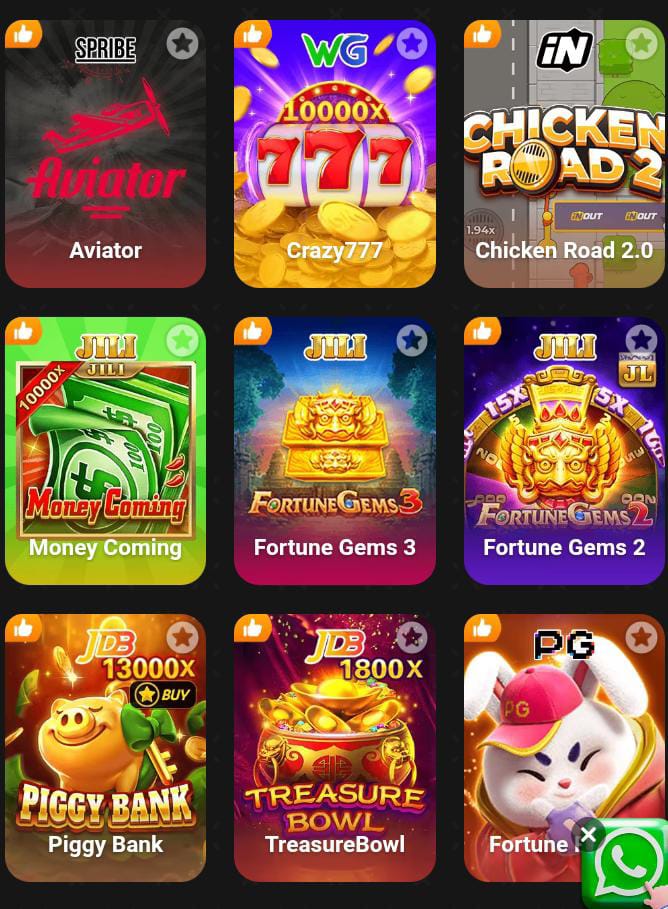Image resolution: width=668 pixels, height=909 pixels.
Task: Start the Fortune Gems 3 game
Action: 334,455
